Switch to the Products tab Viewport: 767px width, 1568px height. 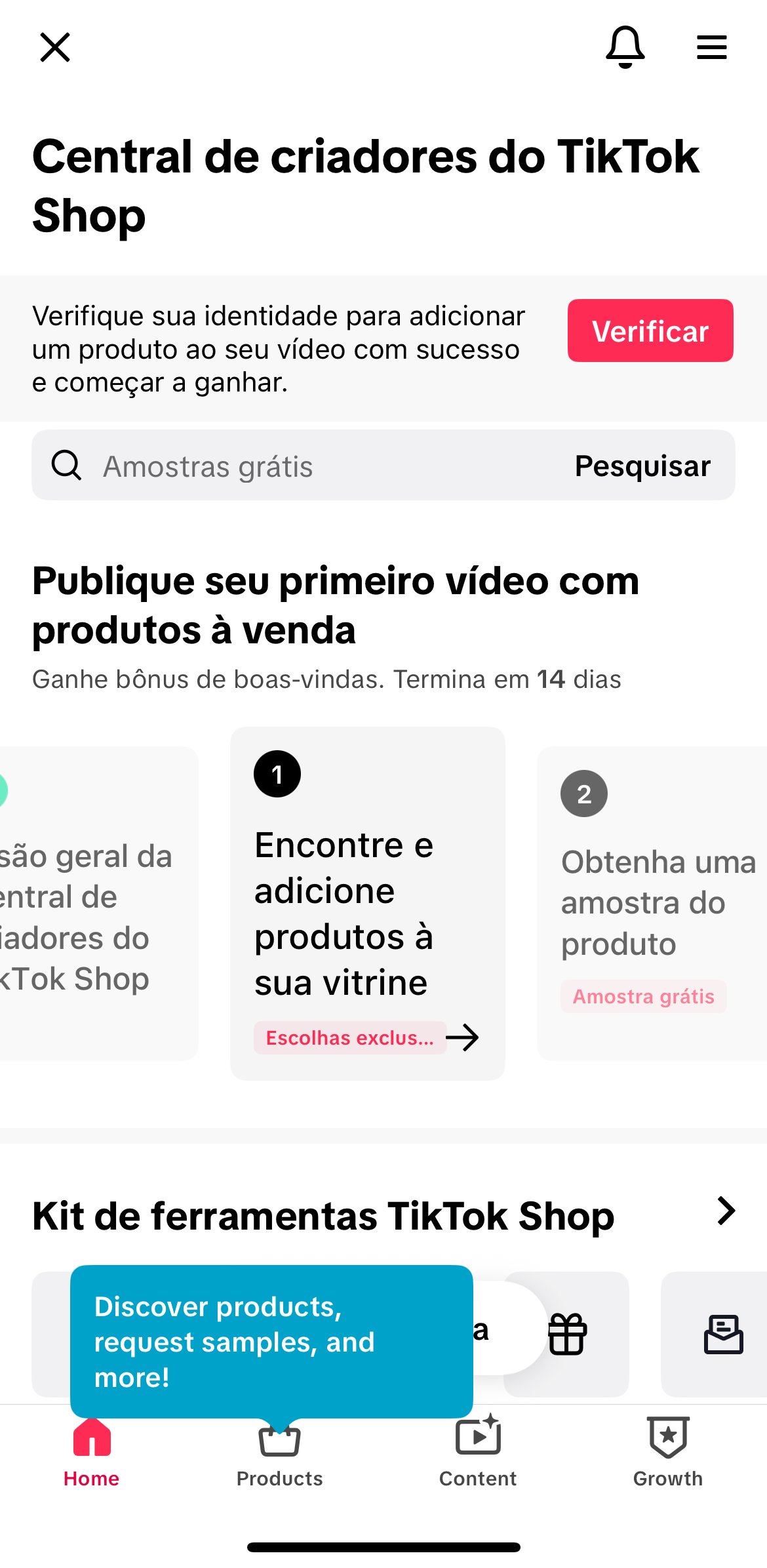[280, 1452]
